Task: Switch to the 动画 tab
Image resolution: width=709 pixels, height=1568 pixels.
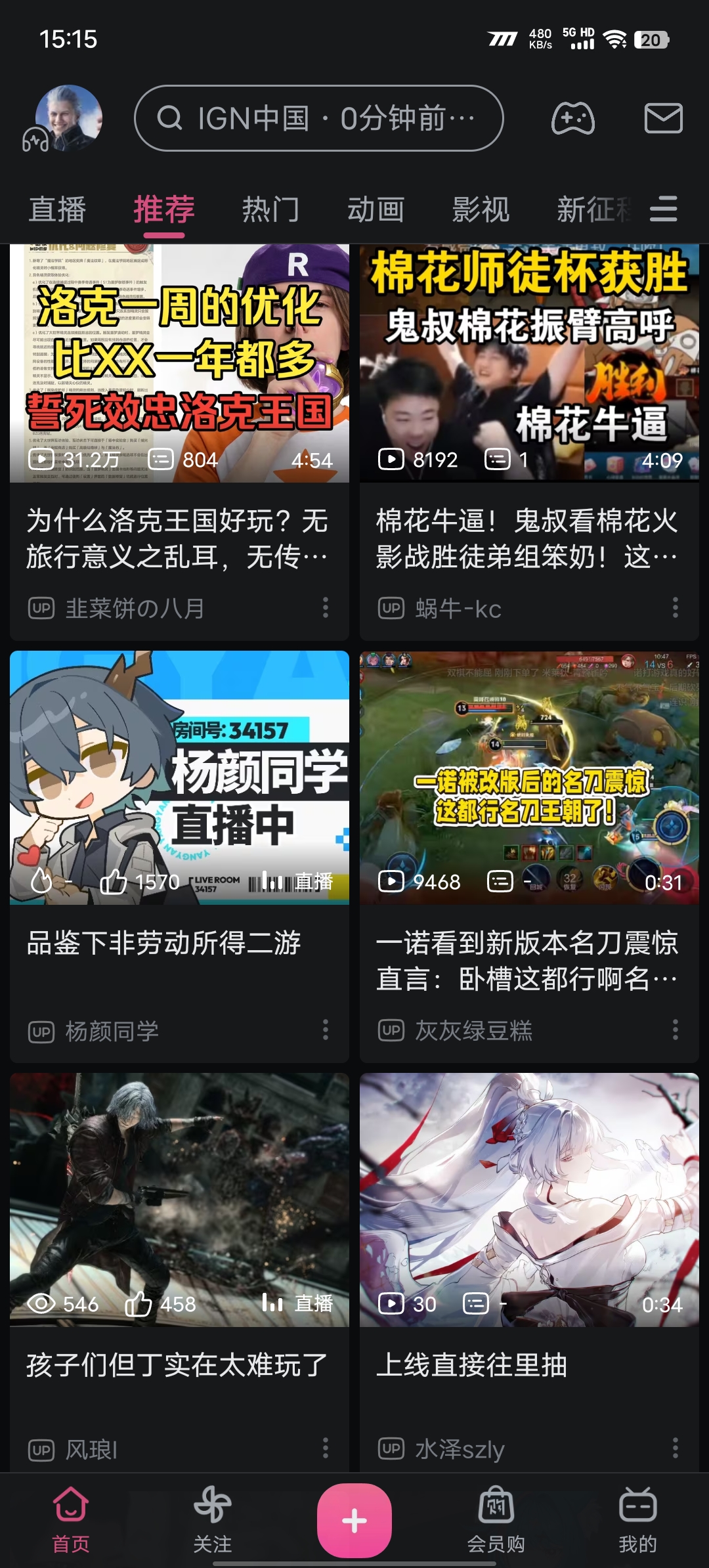Action: point(376,210)
